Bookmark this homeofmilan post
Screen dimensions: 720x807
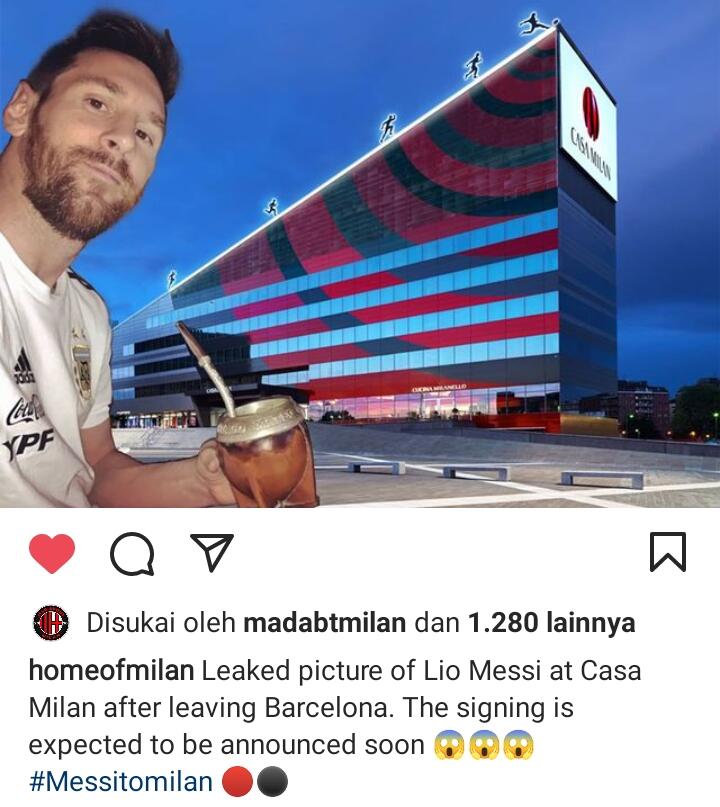(667, 553)
